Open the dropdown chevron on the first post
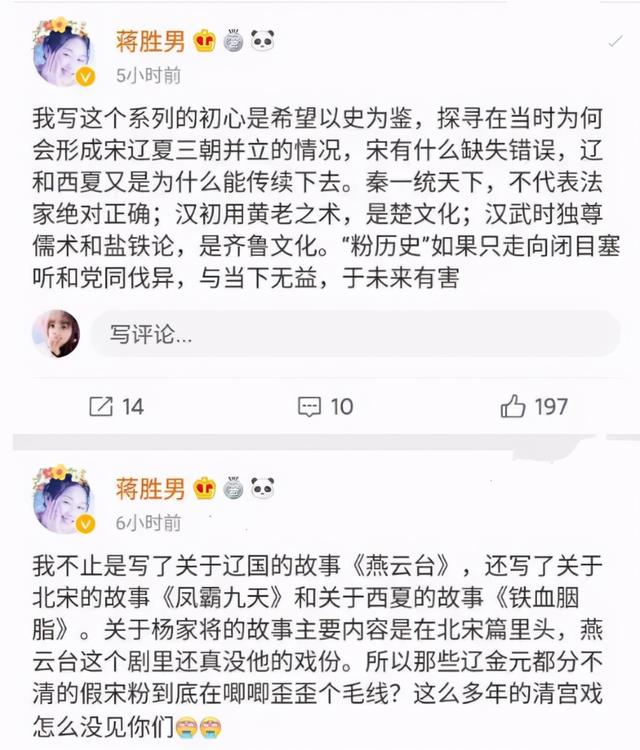The height and width of the screenshot is (750, 640). (616, 41)
